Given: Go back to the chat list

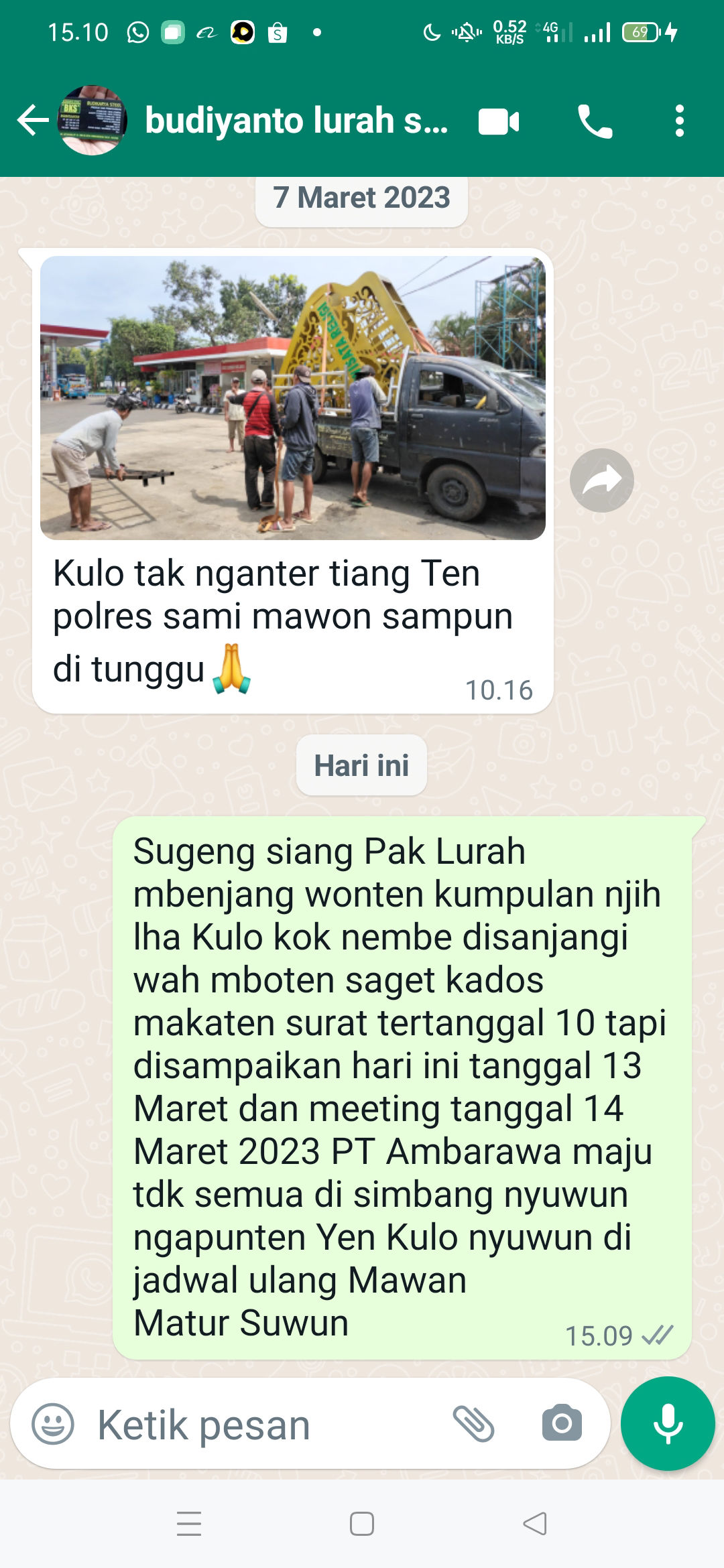Looking at the screenshot, I should click(x=33, y=121).
